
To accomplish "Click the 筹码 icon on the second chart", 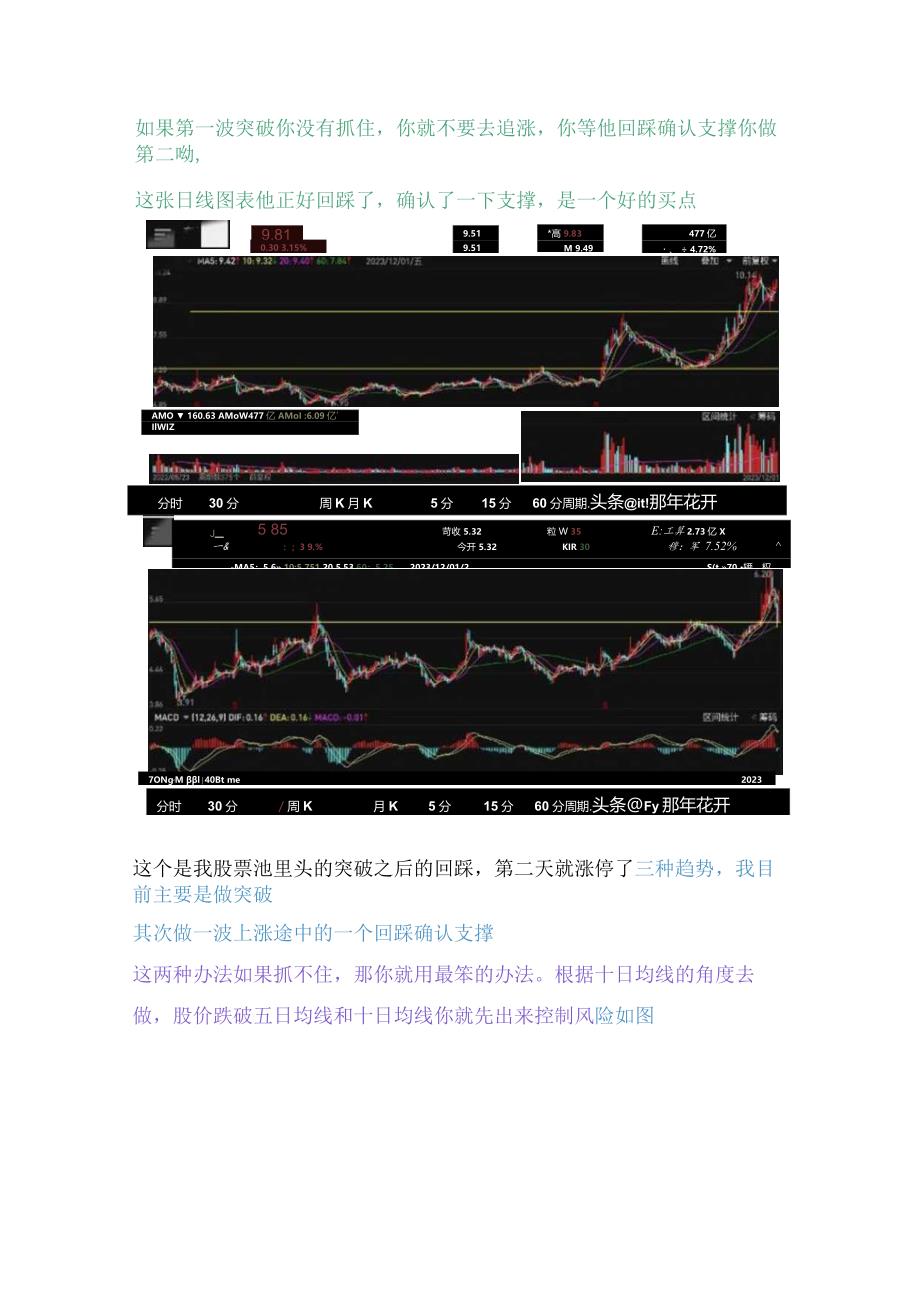I will point(768,717).
